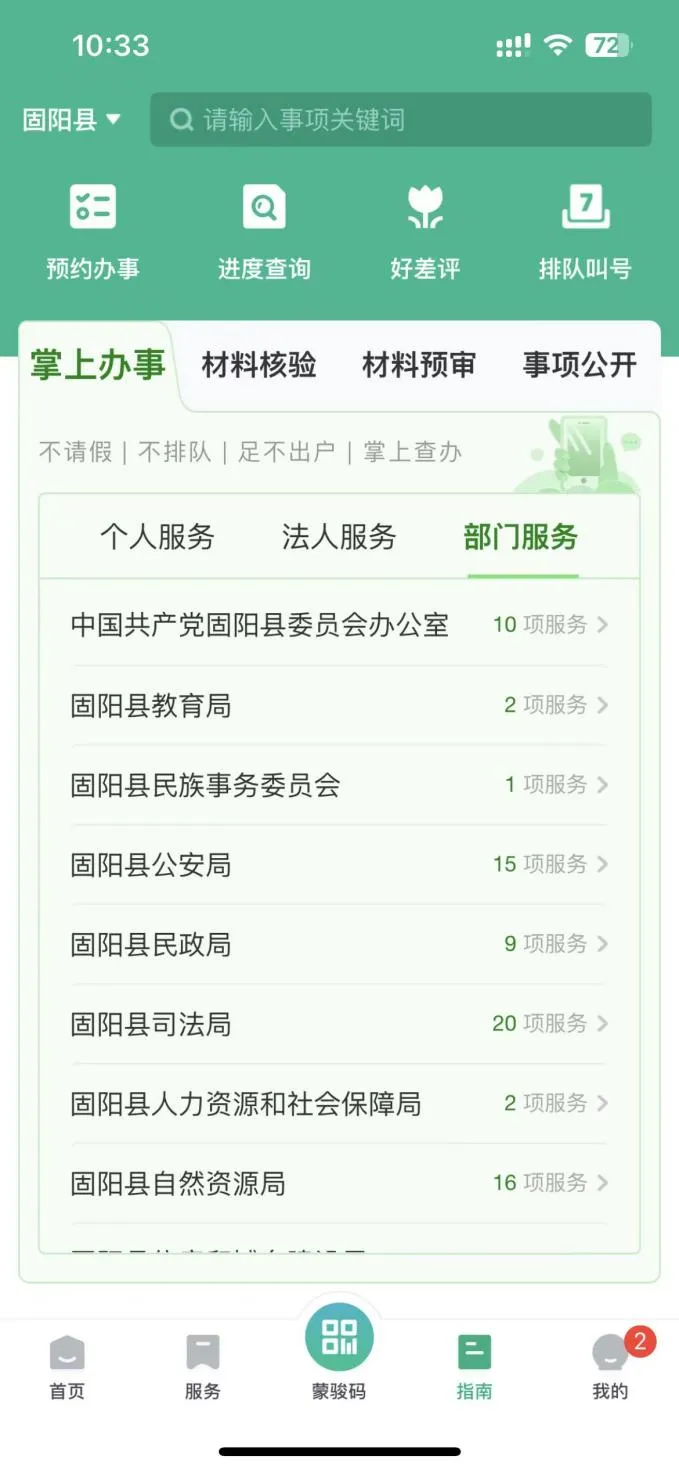Tap the 请输入事项关键词 search field
Screen dimensions: 679x1470
coord(400,120)
